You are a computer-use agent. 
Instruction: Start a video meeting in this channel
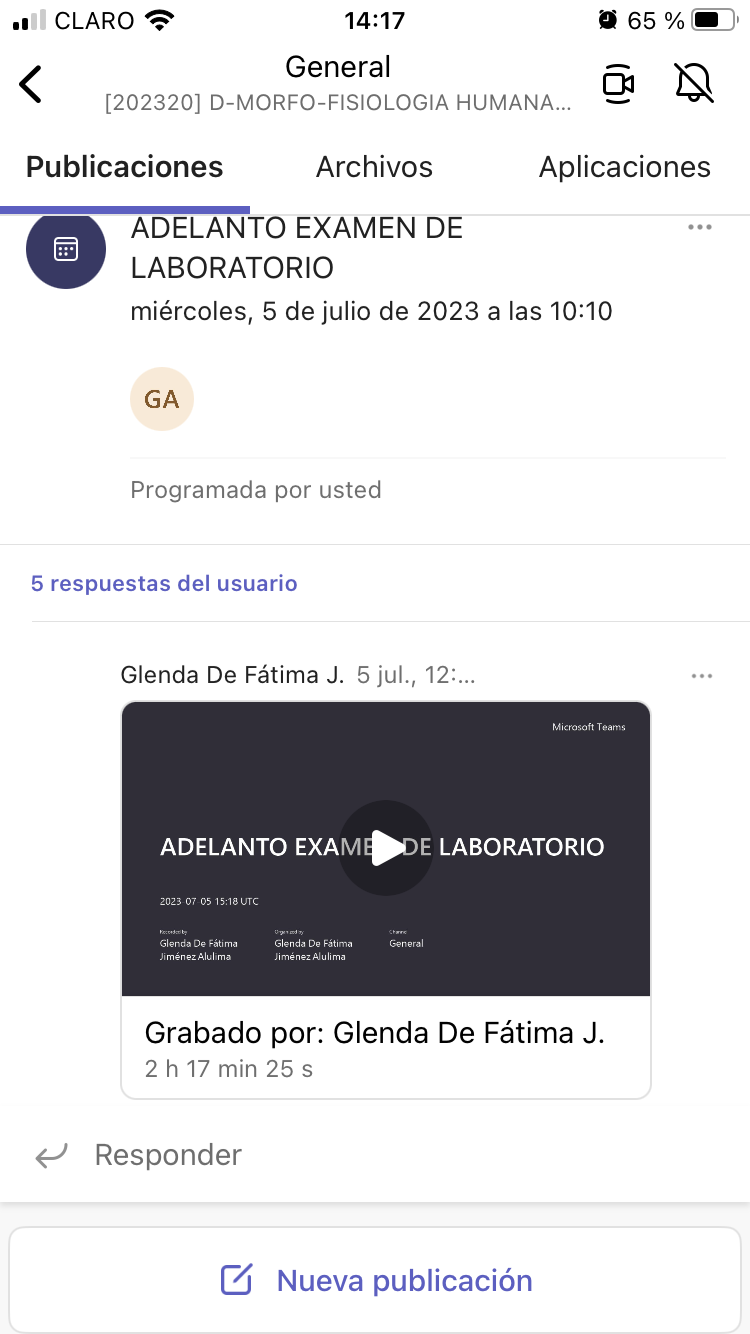point(619,84)
